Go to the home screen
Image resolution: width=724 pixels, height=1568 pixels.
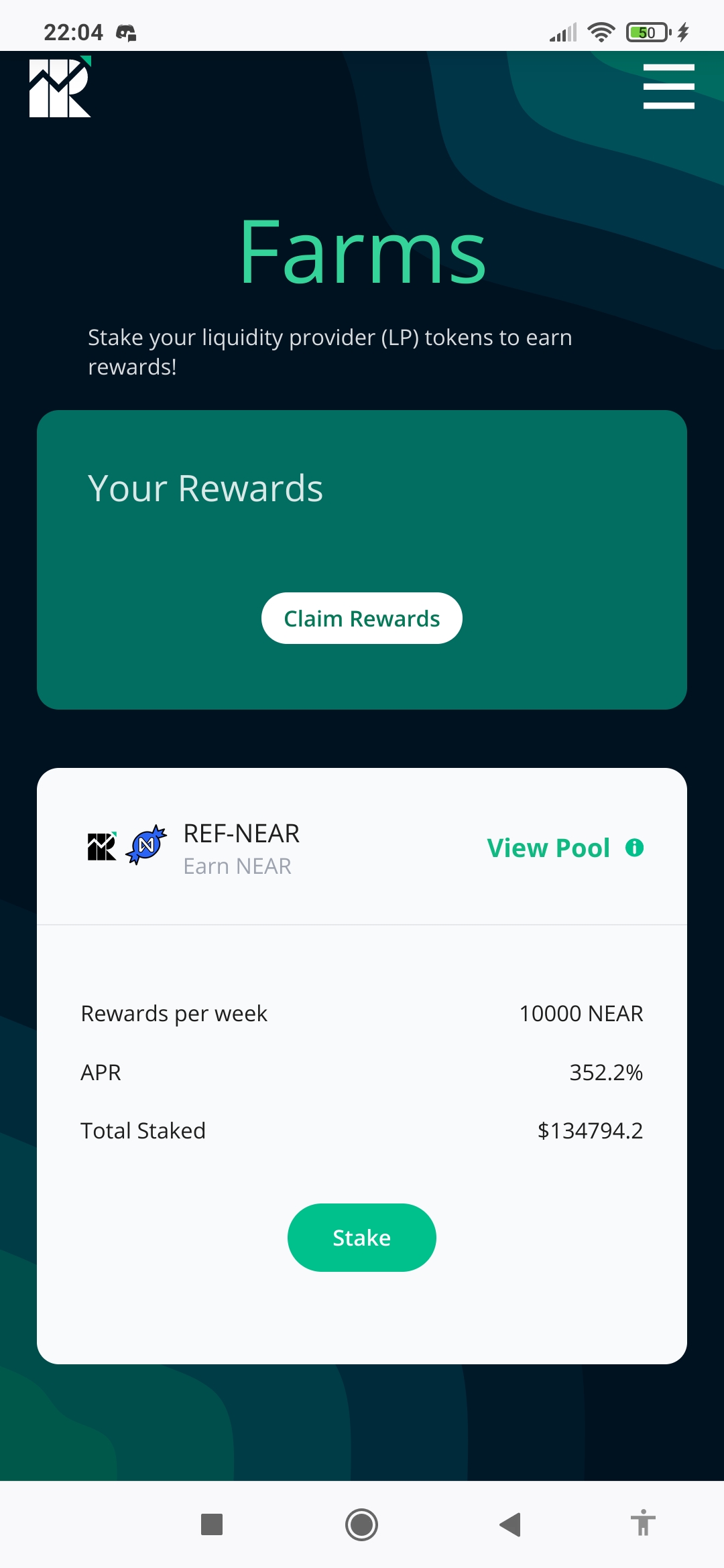(x=362, y=1524)
